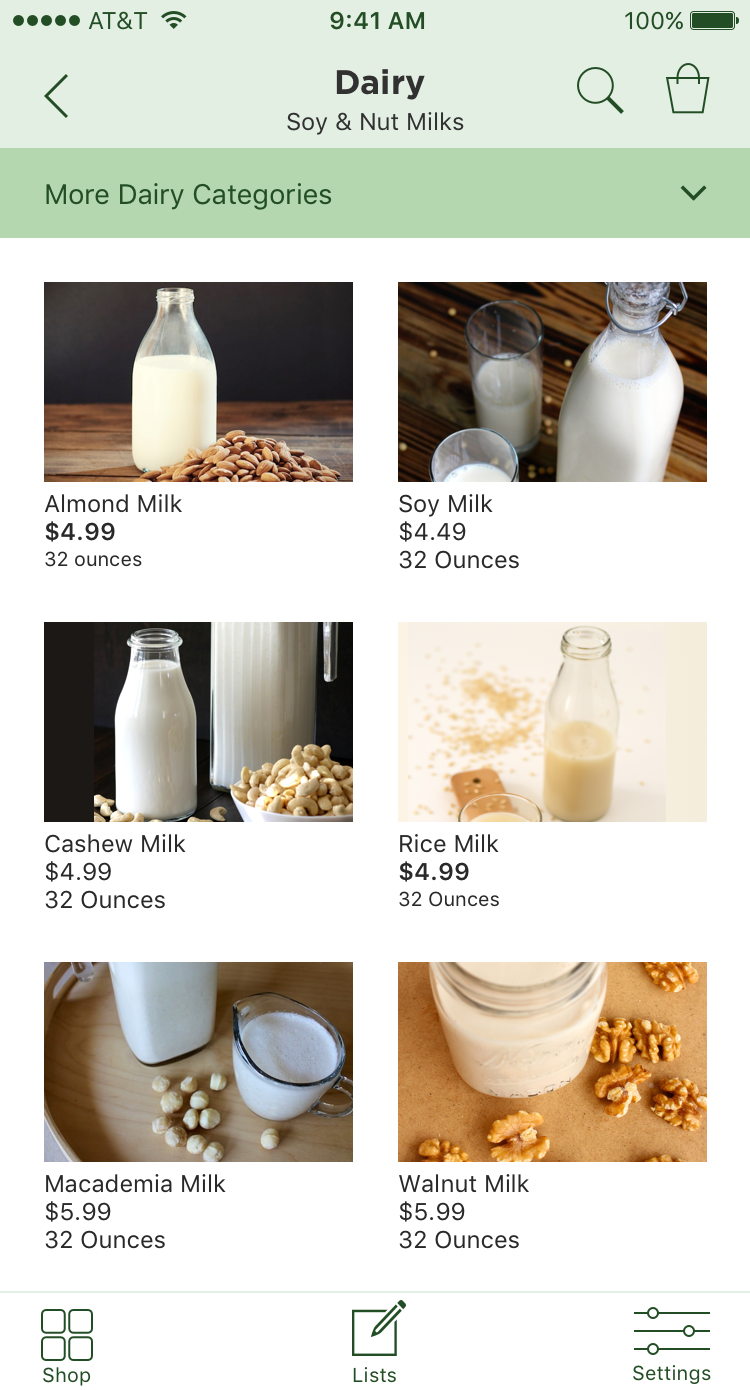Select the Rice Milk product
This screenshot has width=750, height=1390.
click(x=552, y=766)
